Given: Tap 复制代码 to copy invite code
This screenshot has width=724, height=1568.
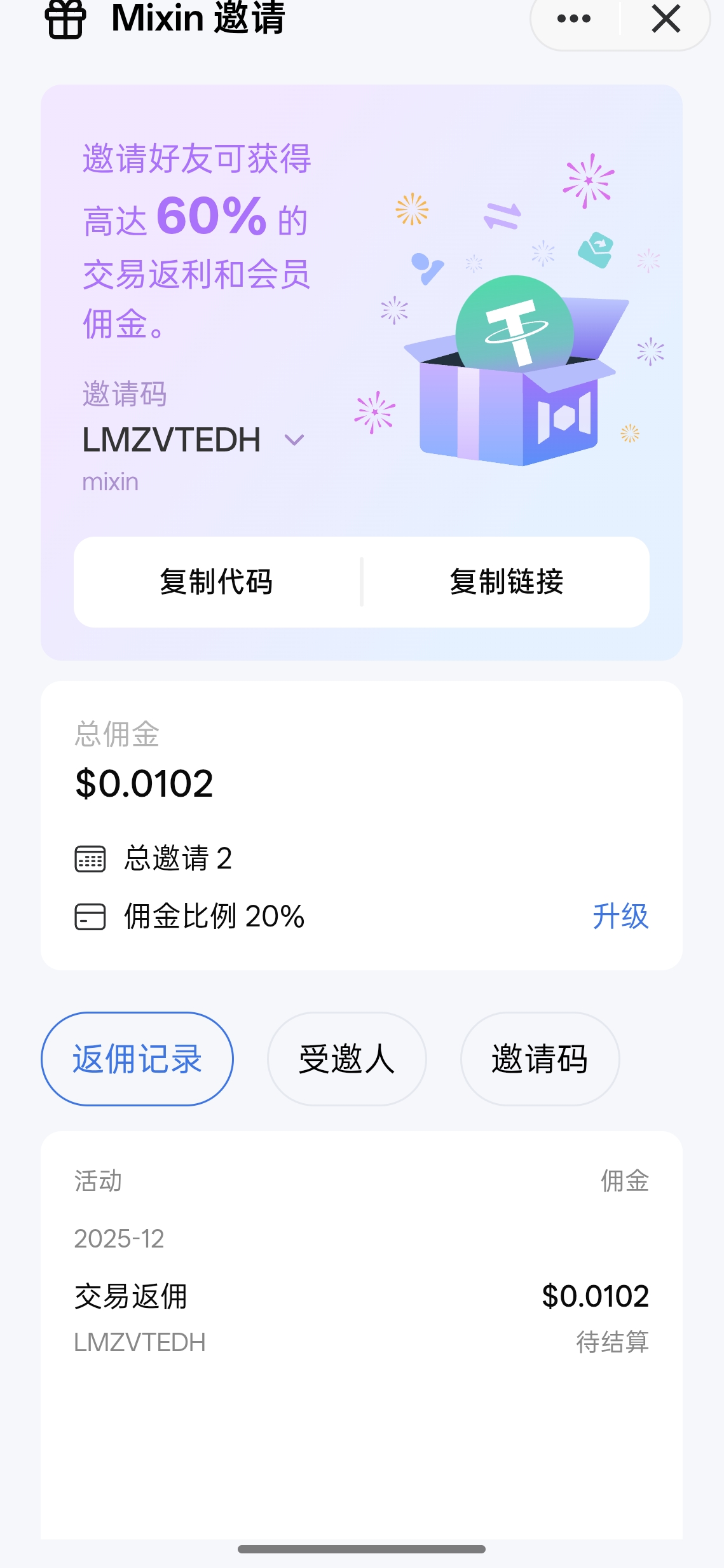Looking at the screenshot, I should [217, 582].
